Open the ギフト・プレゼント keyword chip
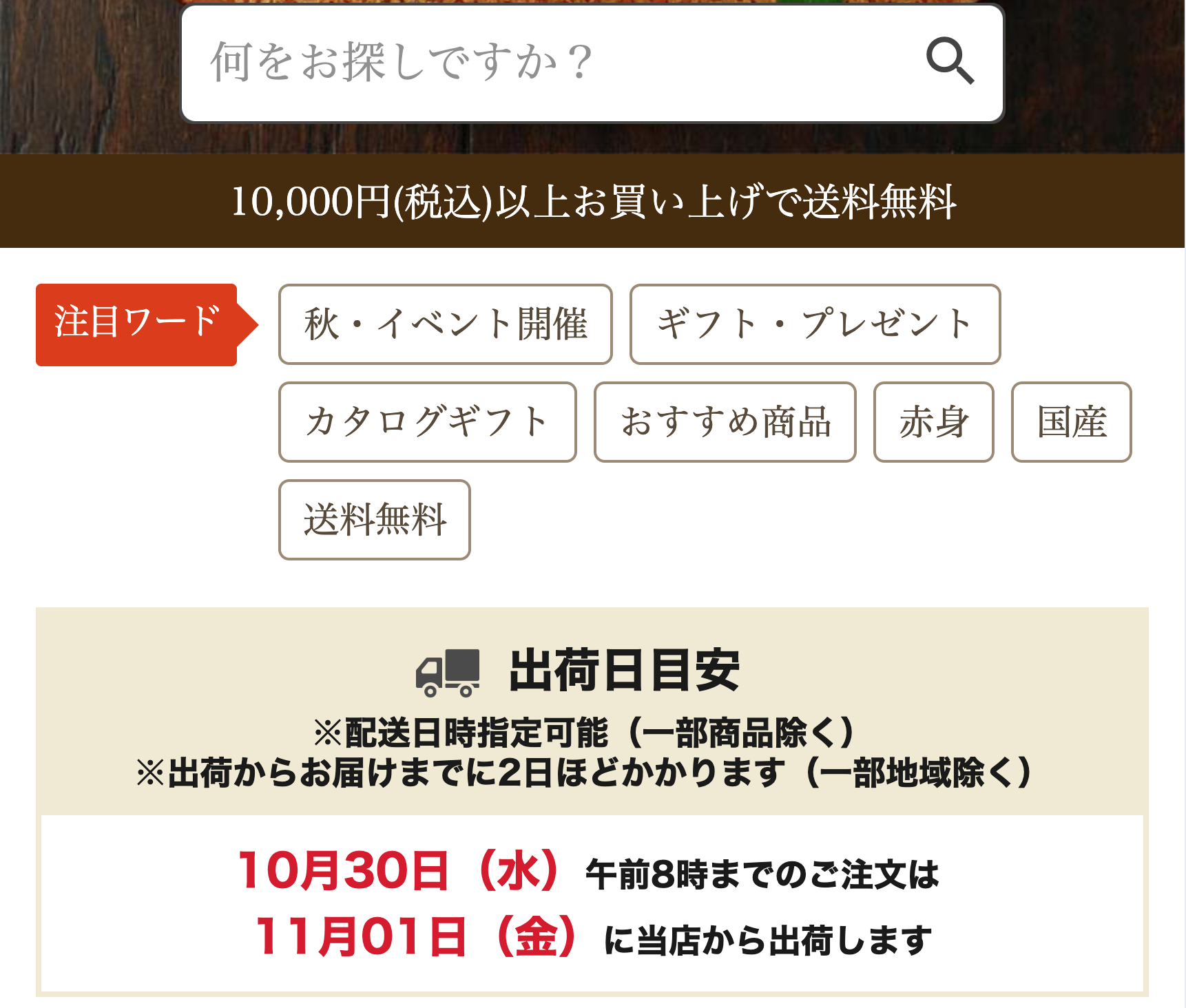 (814, 324)
